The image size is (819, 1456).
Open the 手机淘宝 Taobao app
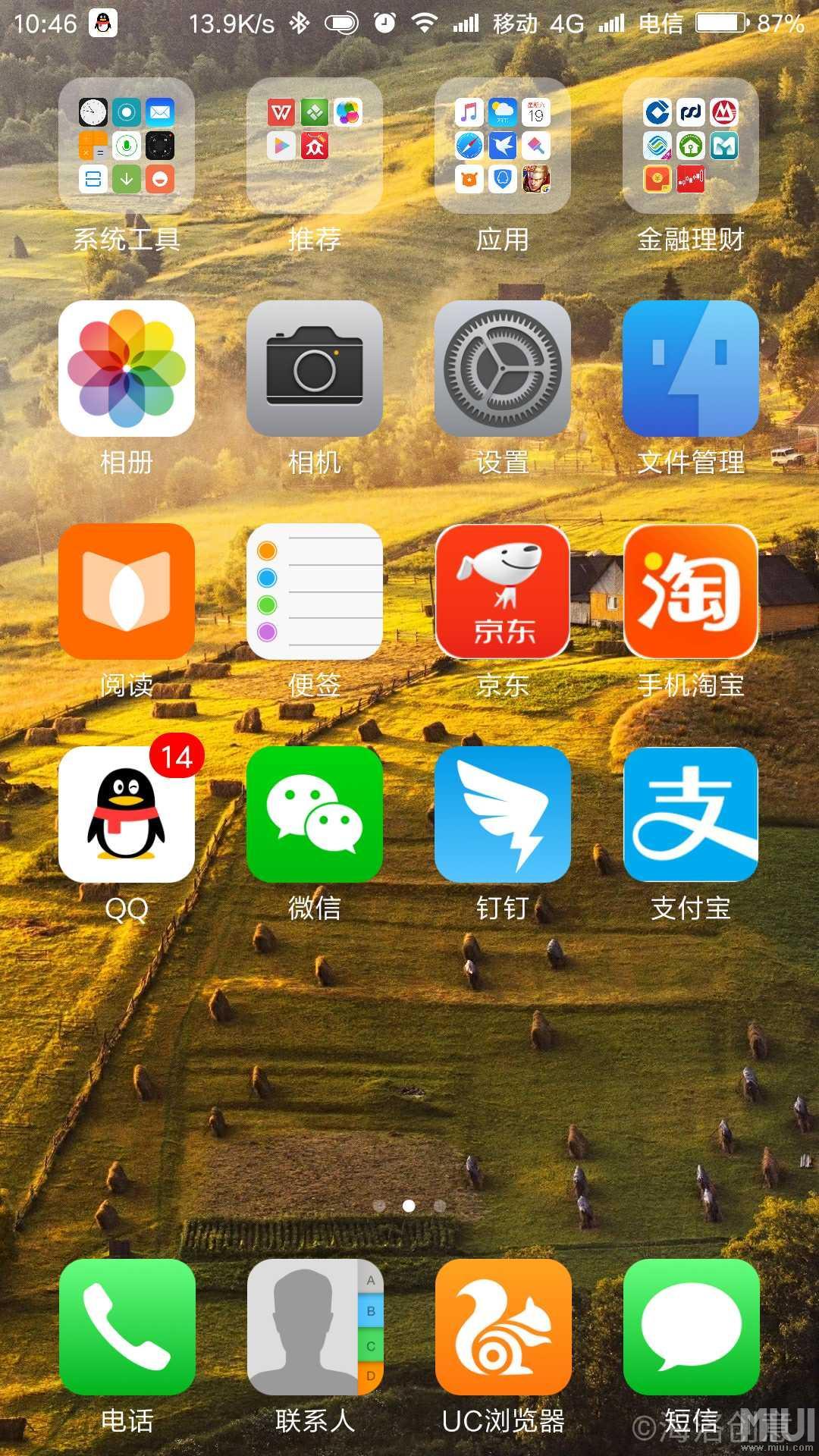(x=691, y=592)
